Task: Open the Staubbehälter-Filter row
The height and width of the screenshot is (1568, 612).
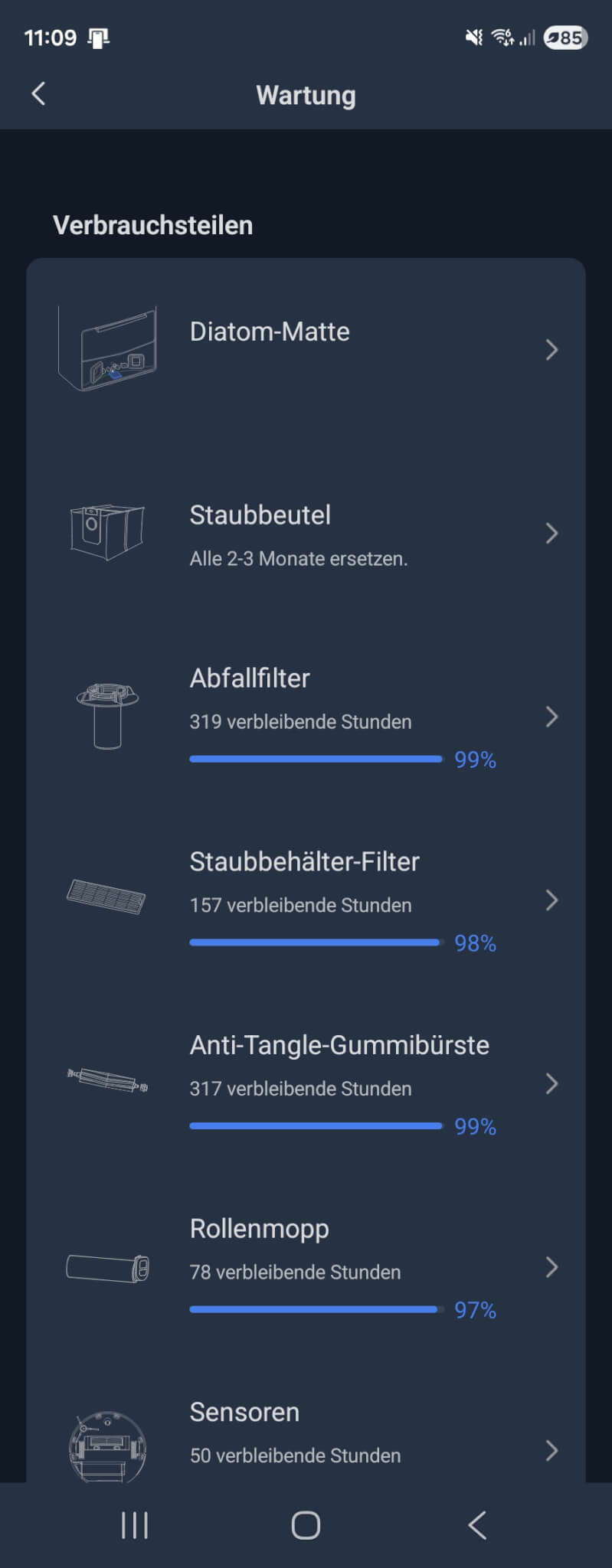Action: [306, 900]
